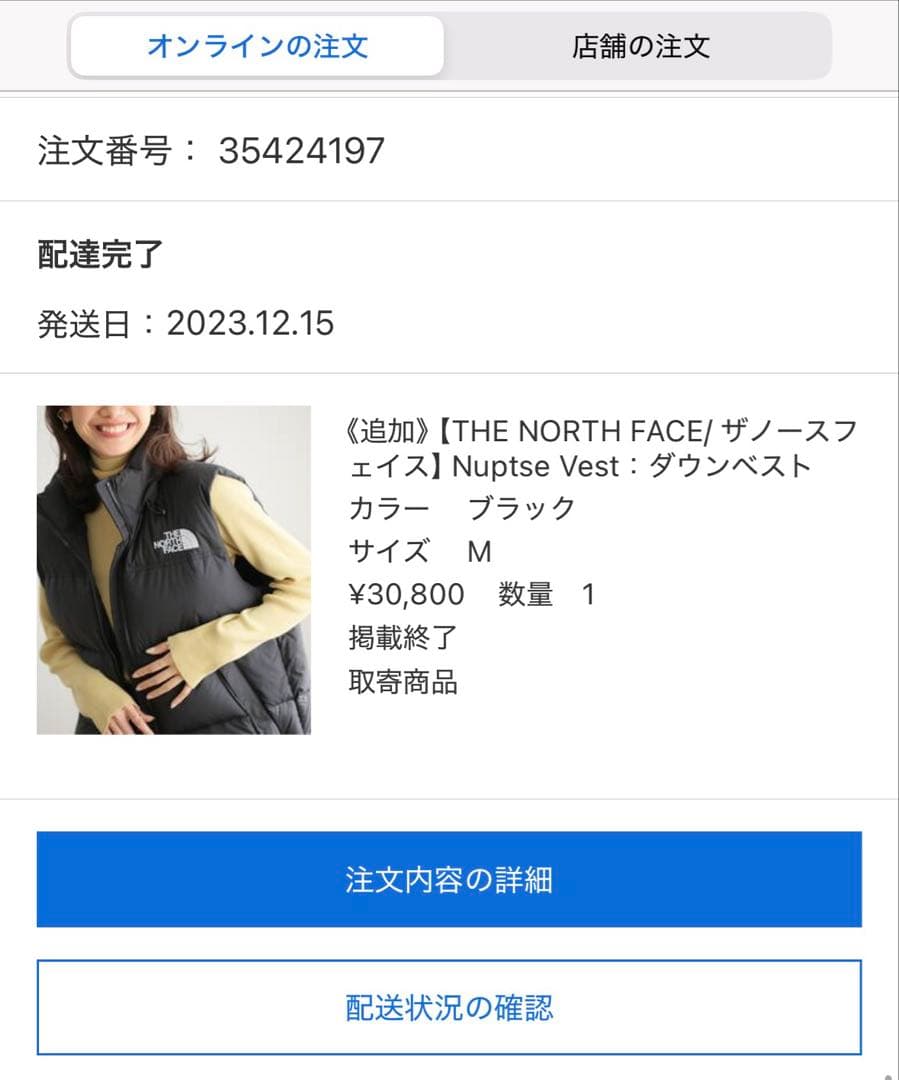This screenshot has width=899, height=1080.
Task: Tap the 取寄商品 item type label
Action: pos(400,682)
